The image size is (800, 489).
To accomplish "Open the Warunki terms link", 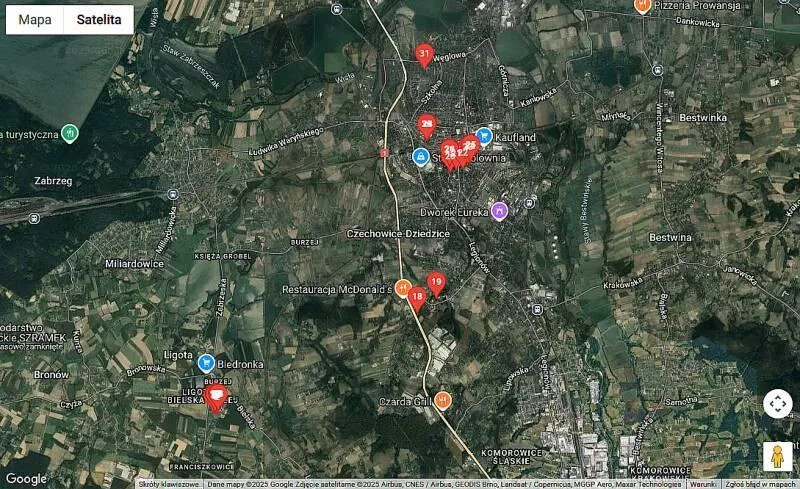I will pyautogui.click(x=702, y=484).
